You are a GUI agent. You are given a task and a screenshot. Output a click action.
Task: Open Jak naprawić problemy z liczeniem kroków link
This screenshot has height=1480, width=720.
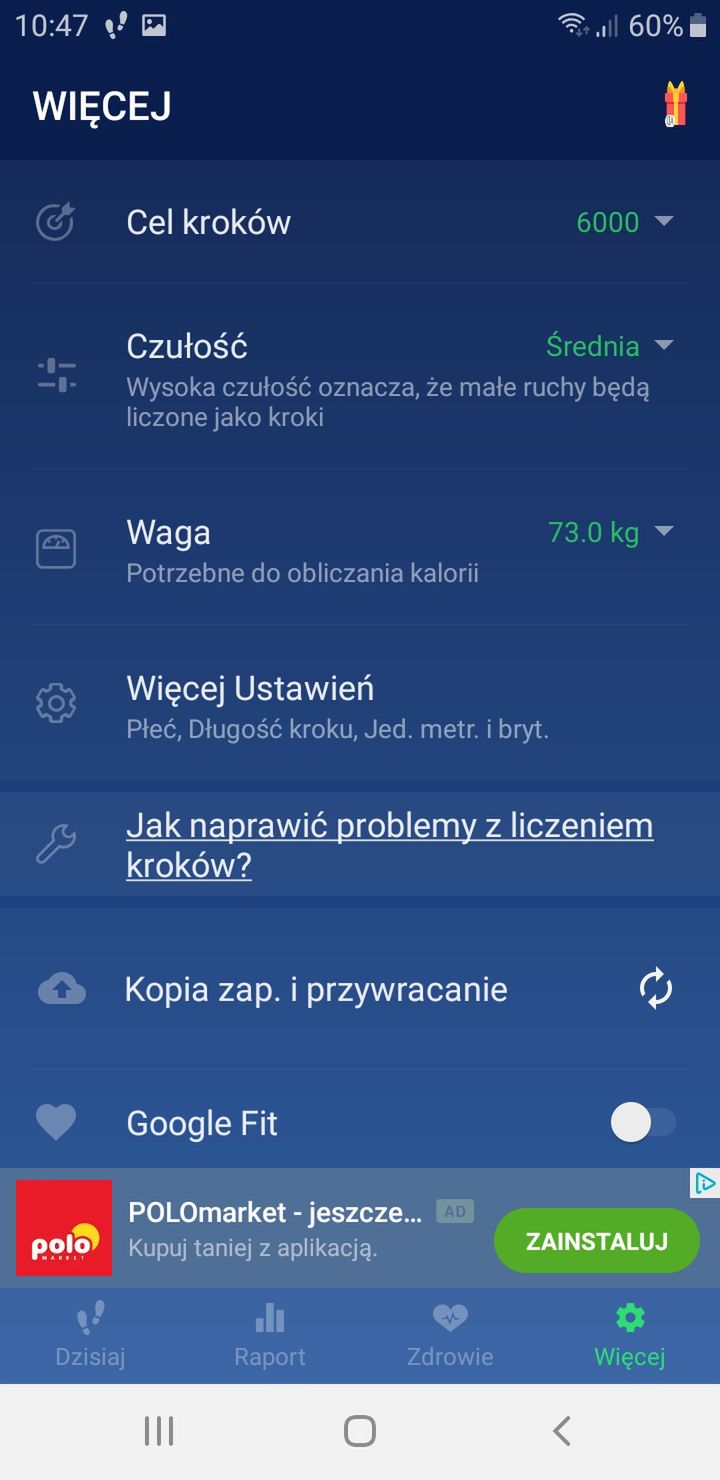(x=390, y=845)
